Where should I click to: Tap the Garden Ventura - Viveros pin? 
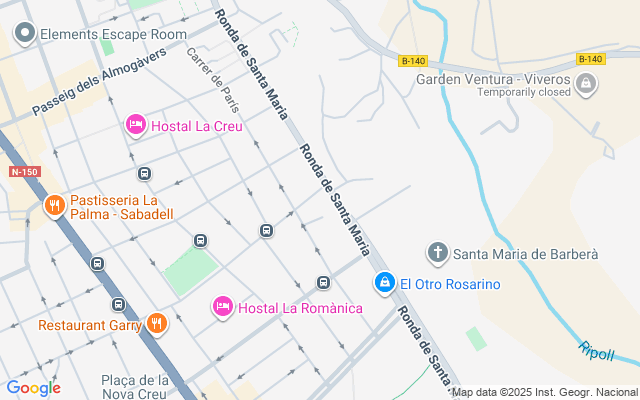(587, 85)
